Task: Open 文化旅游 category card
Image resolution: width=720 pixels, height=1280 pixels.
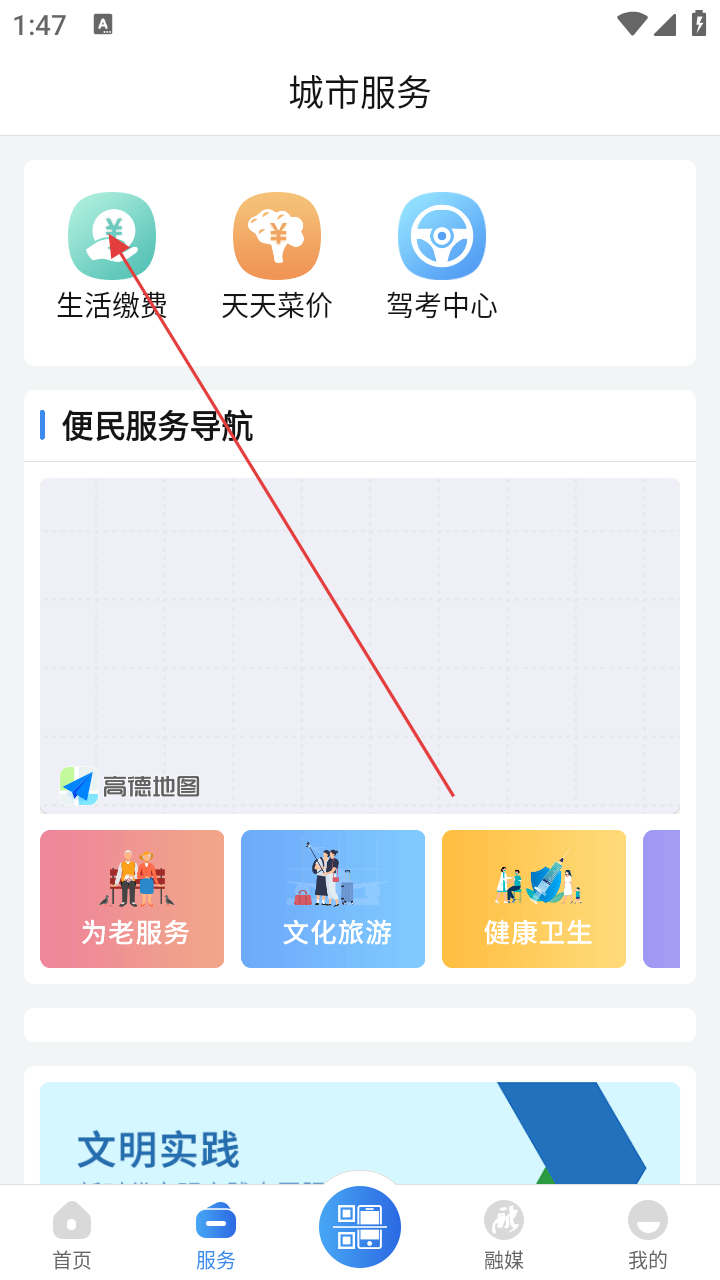Action: pyautogui.click(x=333, y=899)
